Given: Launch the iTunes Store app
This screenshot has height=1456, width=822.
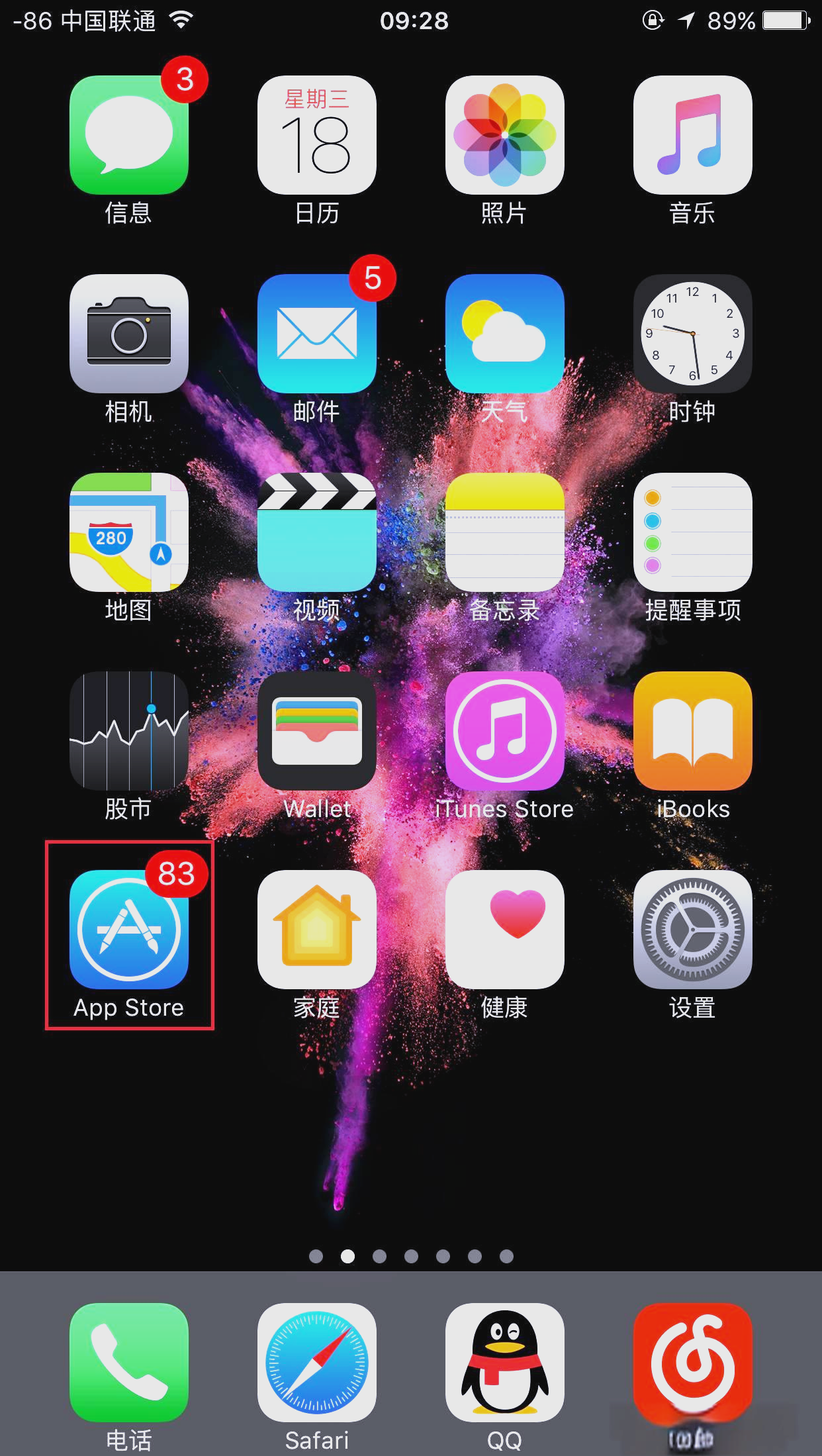Looking at the screenshot, I should [505, 731].
